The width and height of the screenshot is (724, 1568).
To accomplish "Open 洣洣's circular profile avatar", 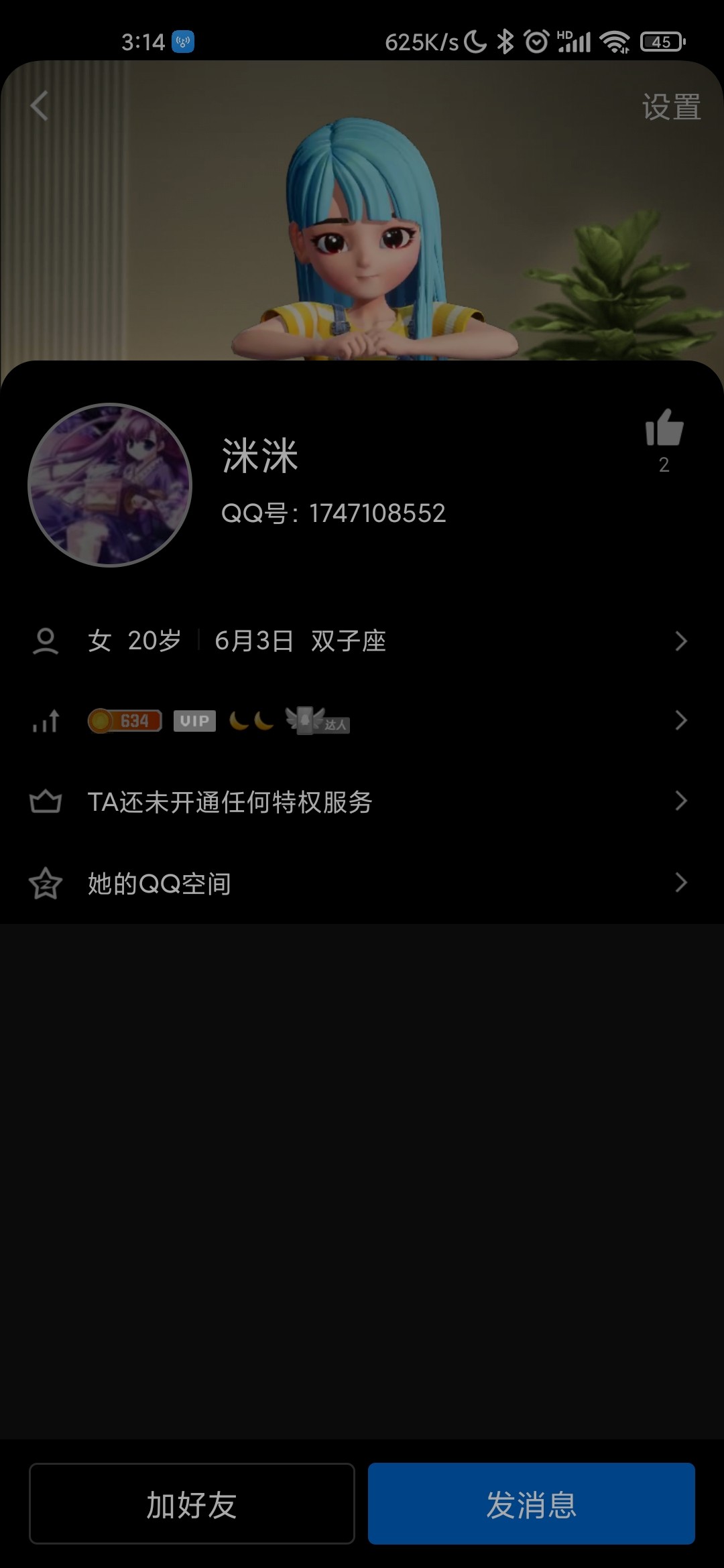I will [112, 484].
